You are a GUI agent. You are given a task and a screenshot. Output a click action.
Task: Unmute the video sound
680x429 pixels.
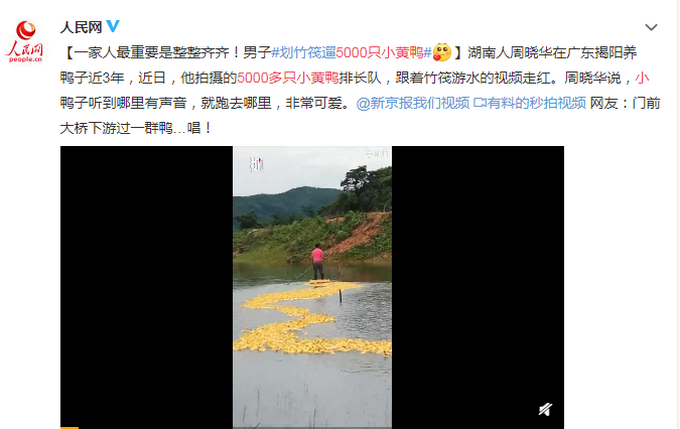point(543,409)
